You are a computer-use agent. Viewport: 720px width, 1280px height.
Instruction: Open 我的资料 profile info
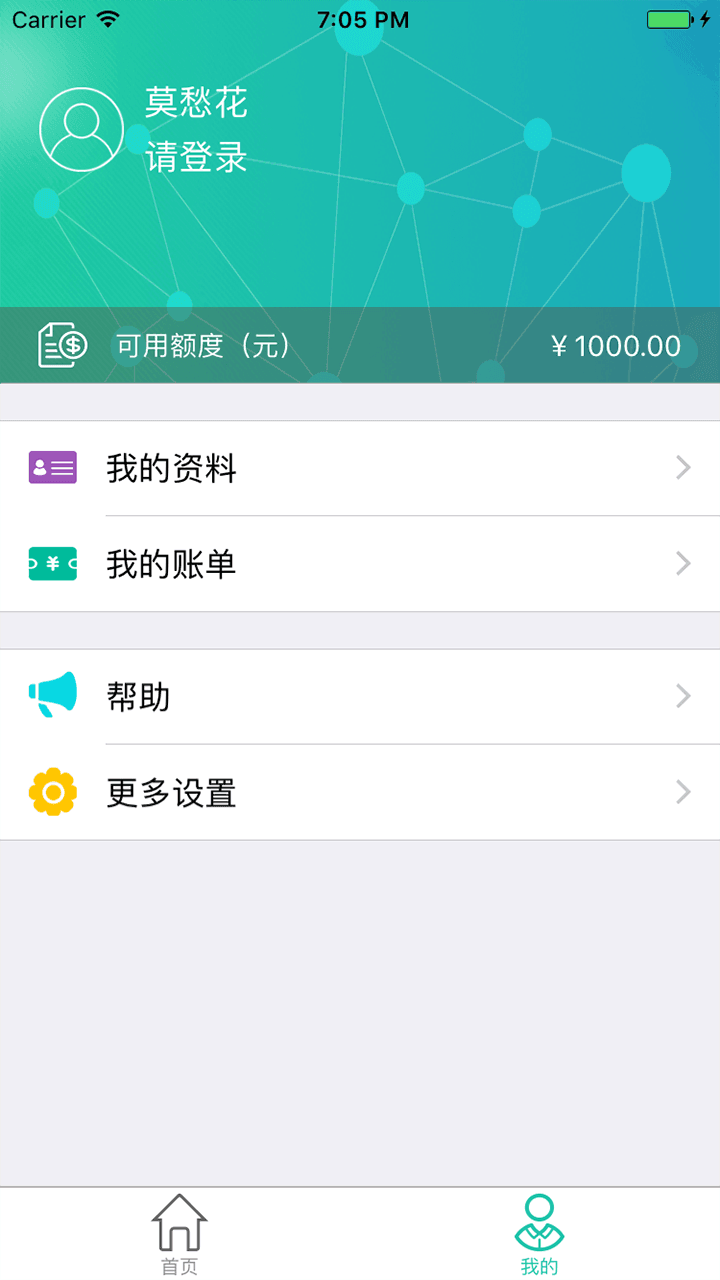pos(360,468)
